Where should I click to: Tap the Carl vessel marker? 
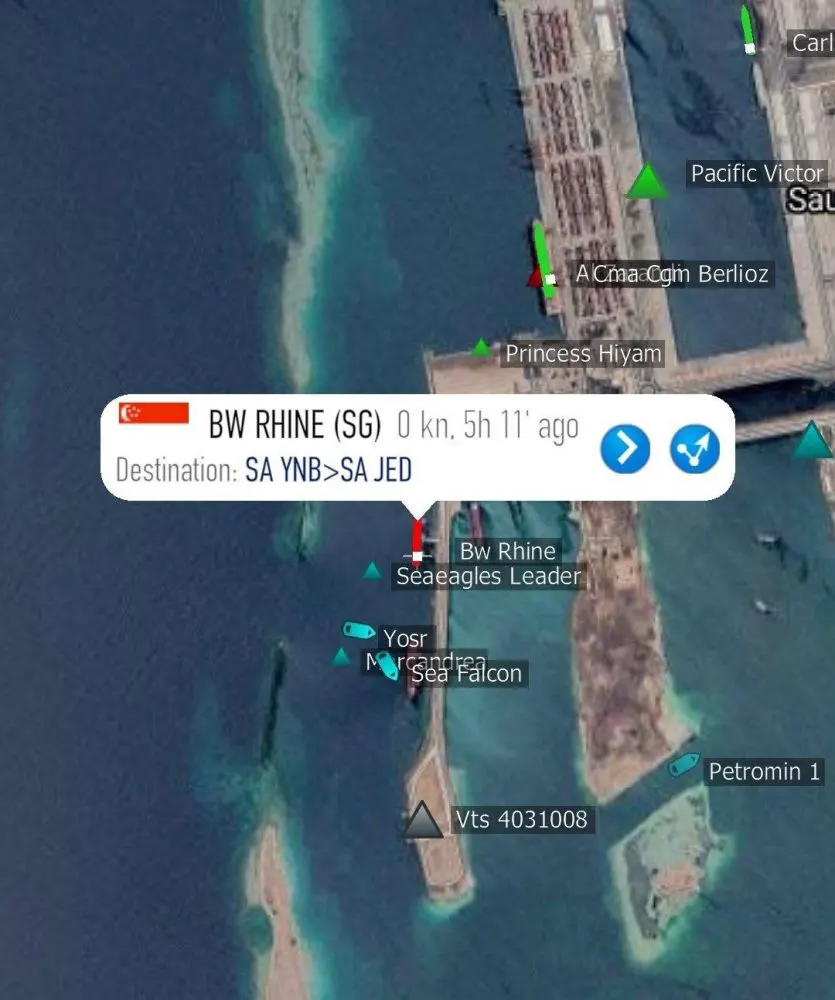[747, 30]
